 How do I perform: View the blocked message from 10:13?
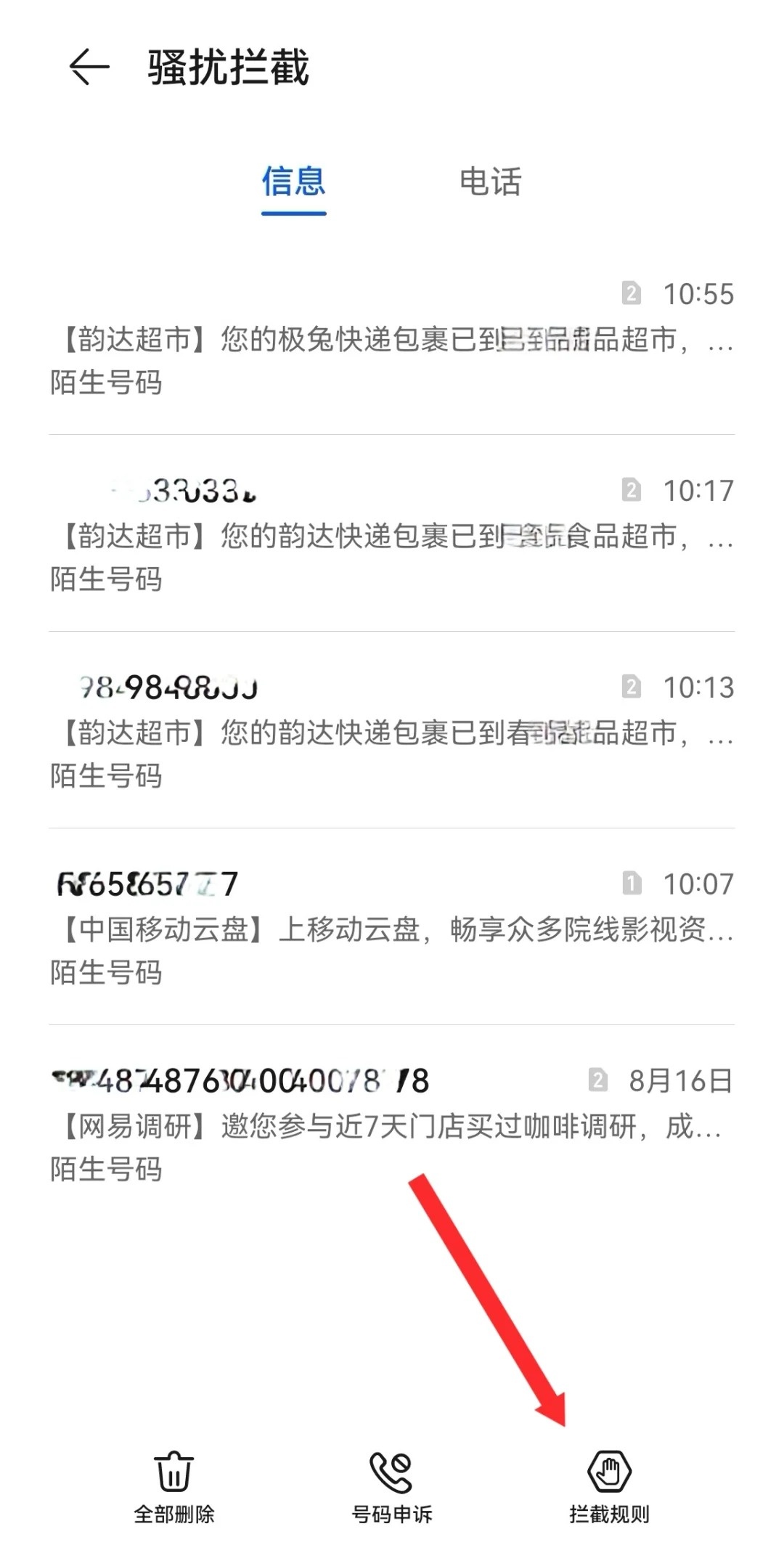[392, 732]
